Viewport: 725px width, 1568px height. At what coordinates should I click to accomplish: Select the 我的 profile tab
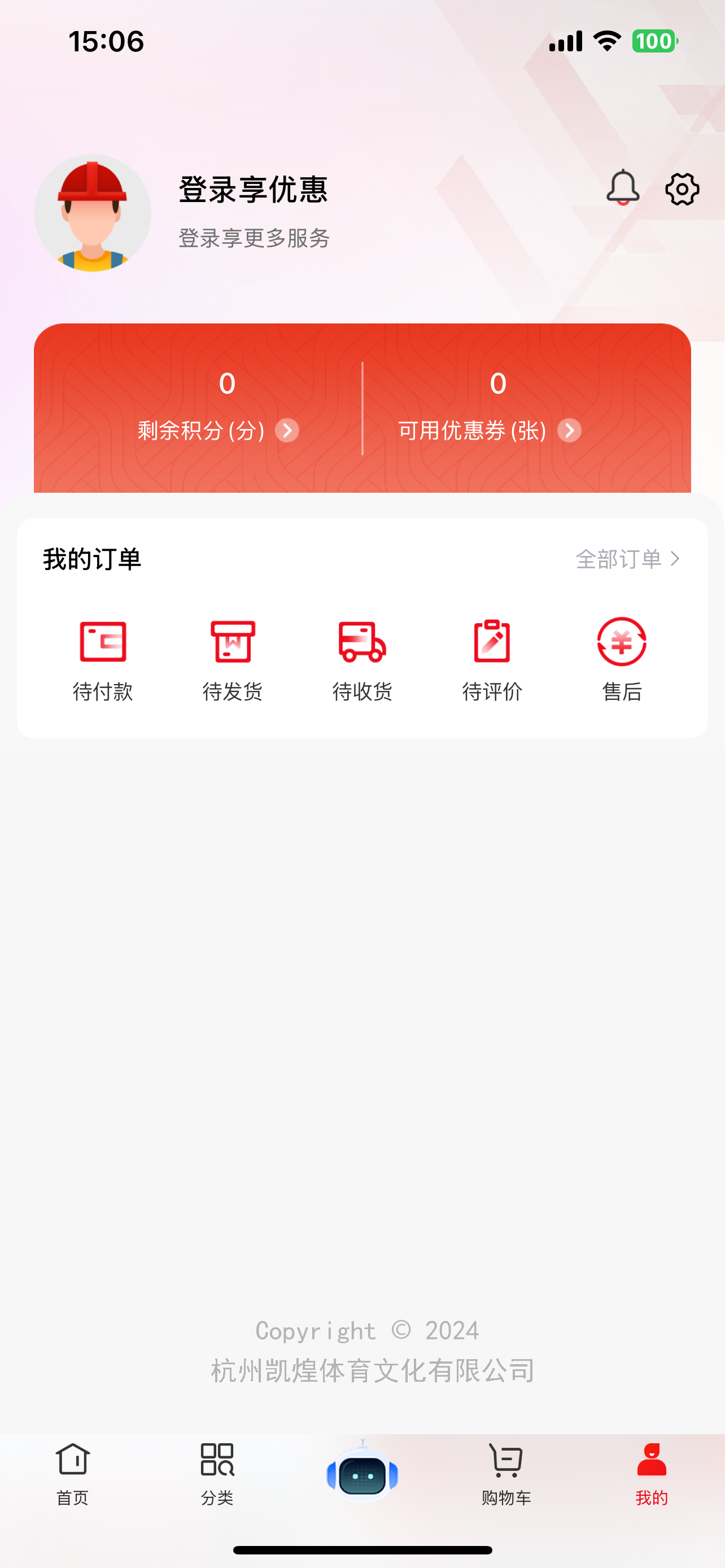652,1474
